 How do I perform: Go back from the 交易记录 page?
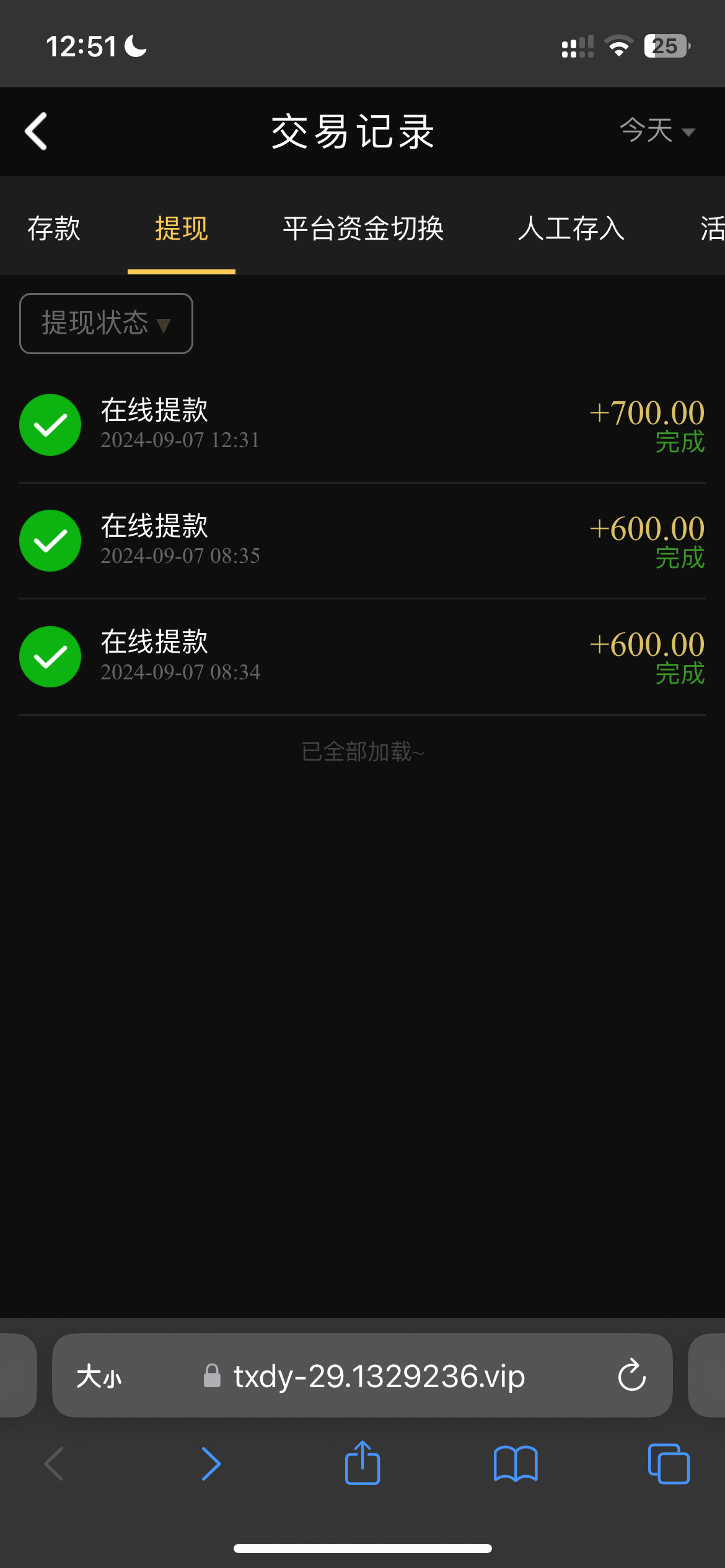coord(36,131)
